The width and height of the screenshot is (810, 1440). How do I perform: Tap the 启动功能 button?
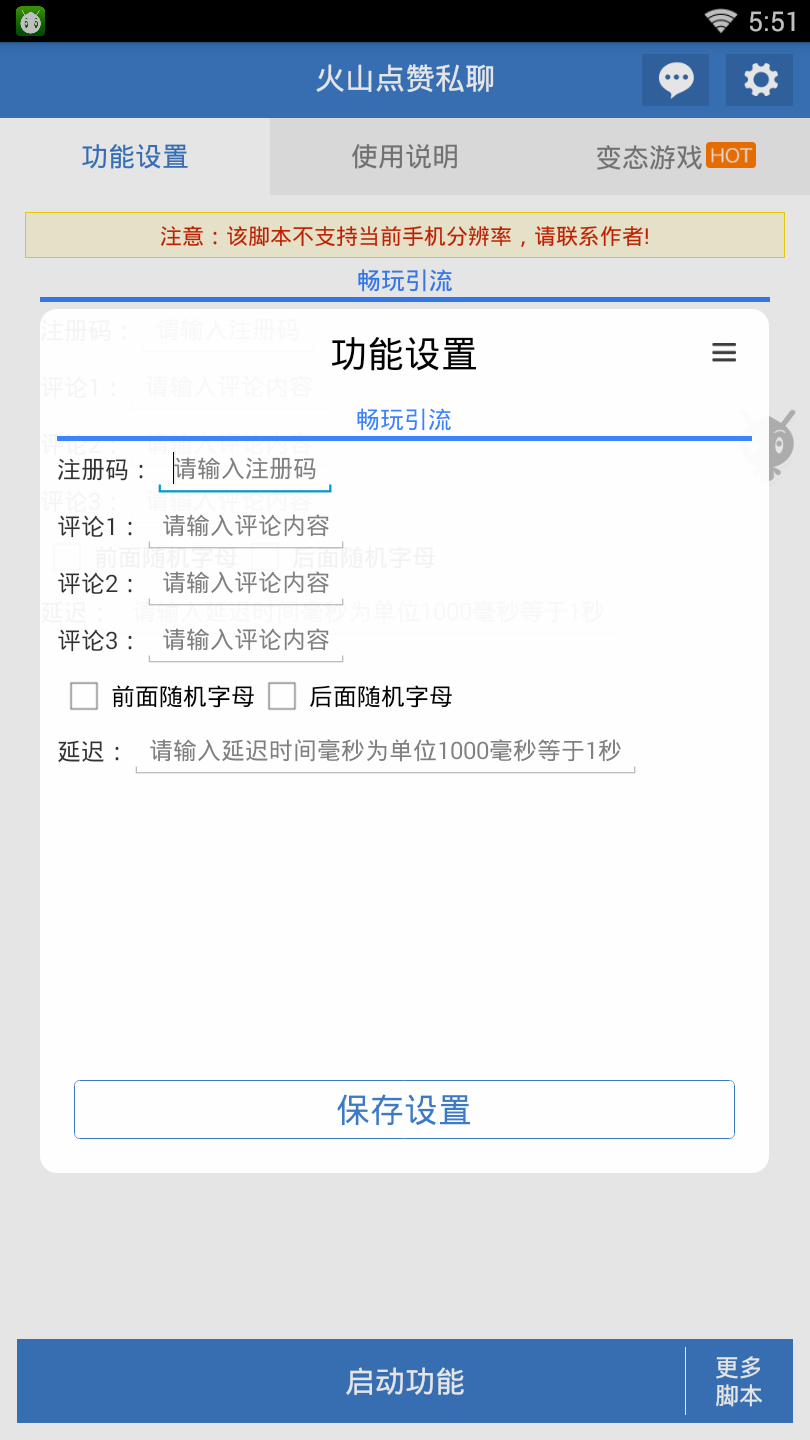click(405, 1381)
